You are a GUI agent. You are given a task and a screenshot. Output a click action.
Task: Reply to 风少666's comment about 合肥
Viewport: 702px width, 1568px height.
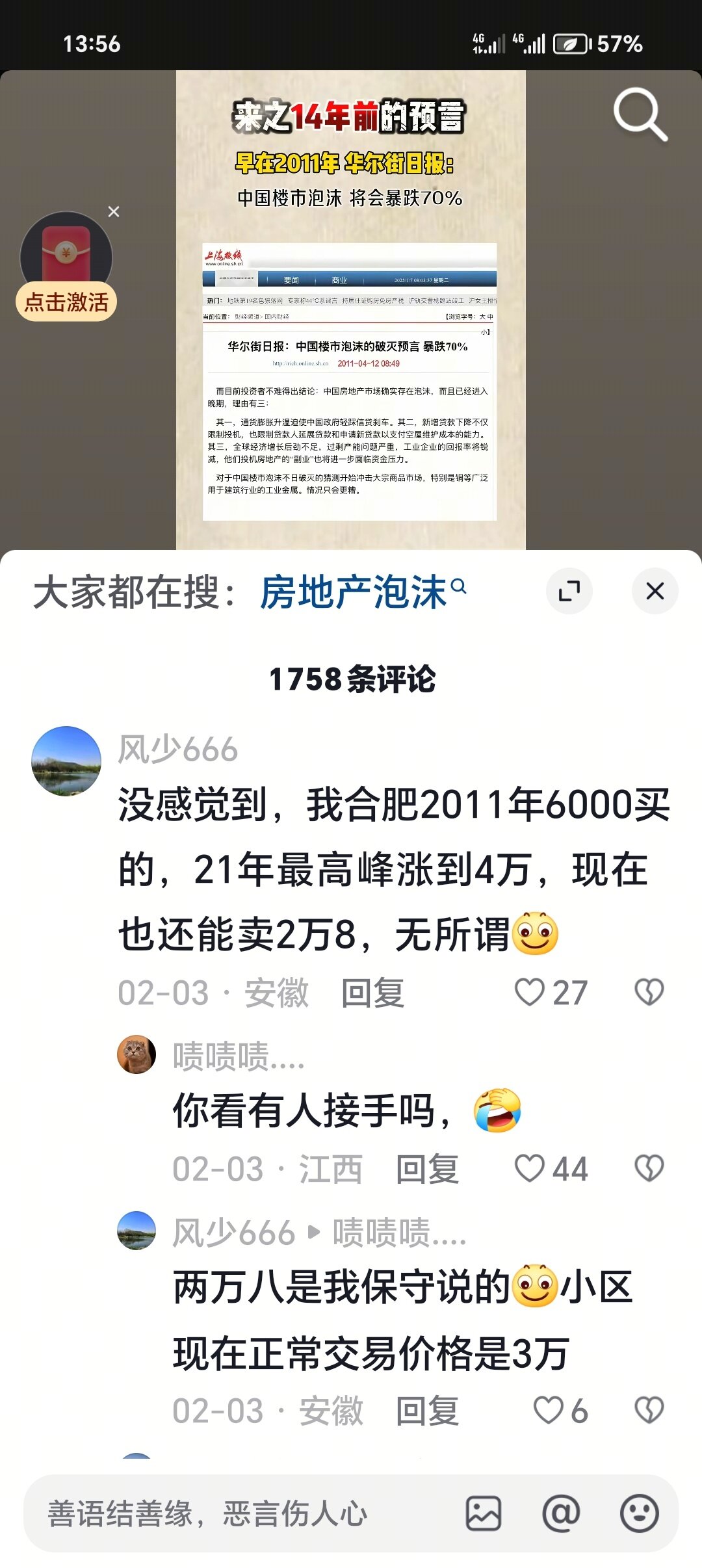tap(372, 993)
